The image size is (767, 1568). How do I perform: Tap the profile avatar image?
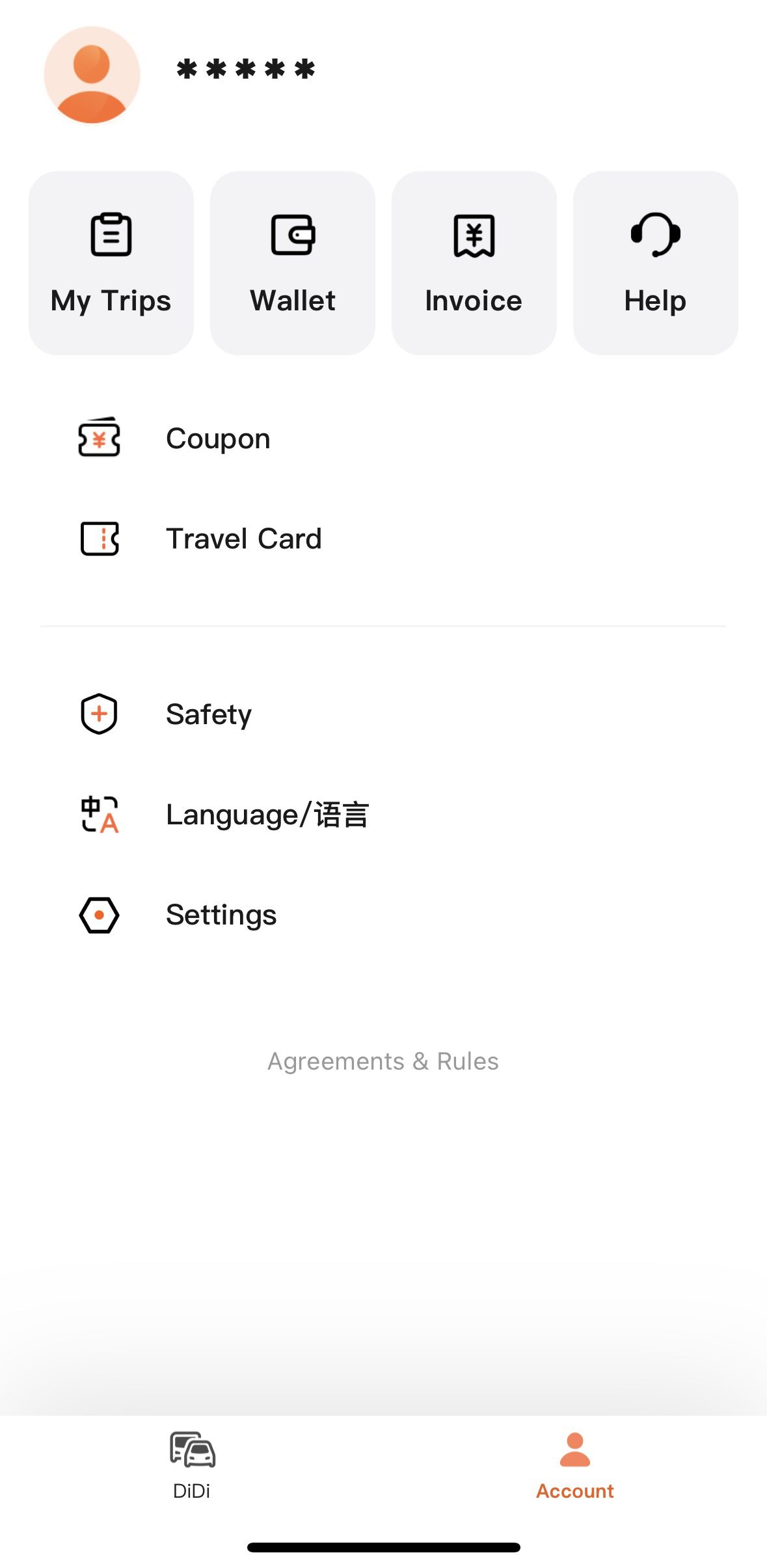[x=92, y=75]
